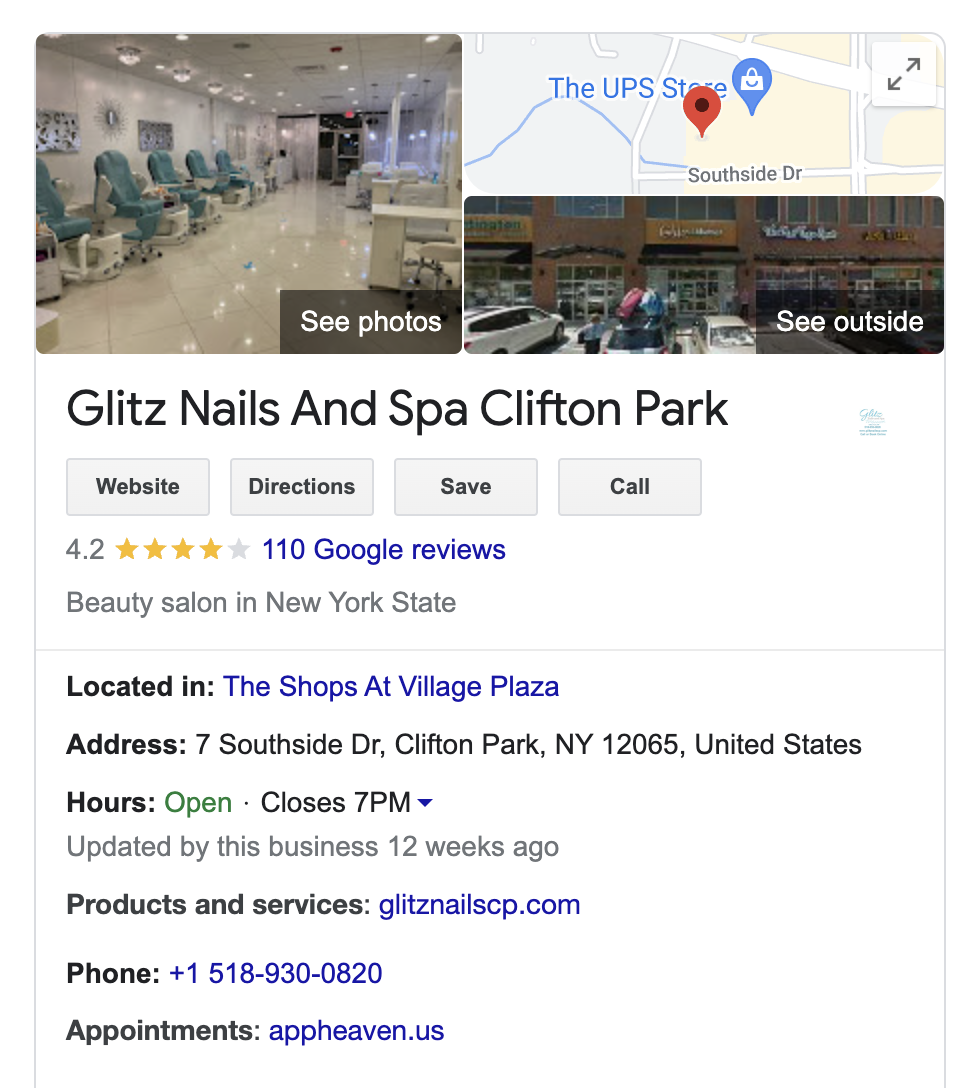
Task: Open The Shops At Village Plaza link
Action: coord(391,687)
